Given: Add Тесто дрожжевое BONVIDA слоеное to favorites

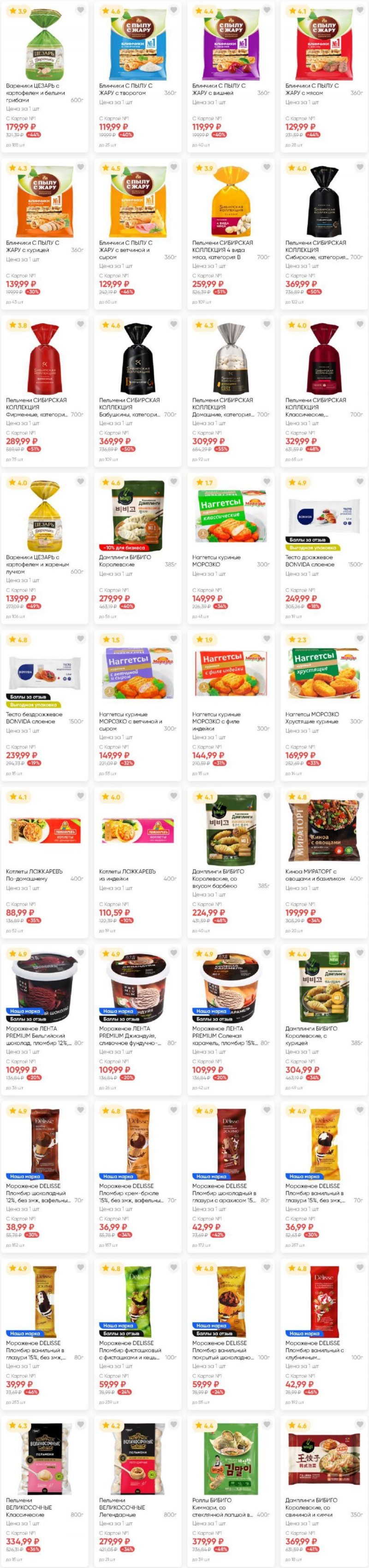Looking at the screenshot, I should point(360,481).
